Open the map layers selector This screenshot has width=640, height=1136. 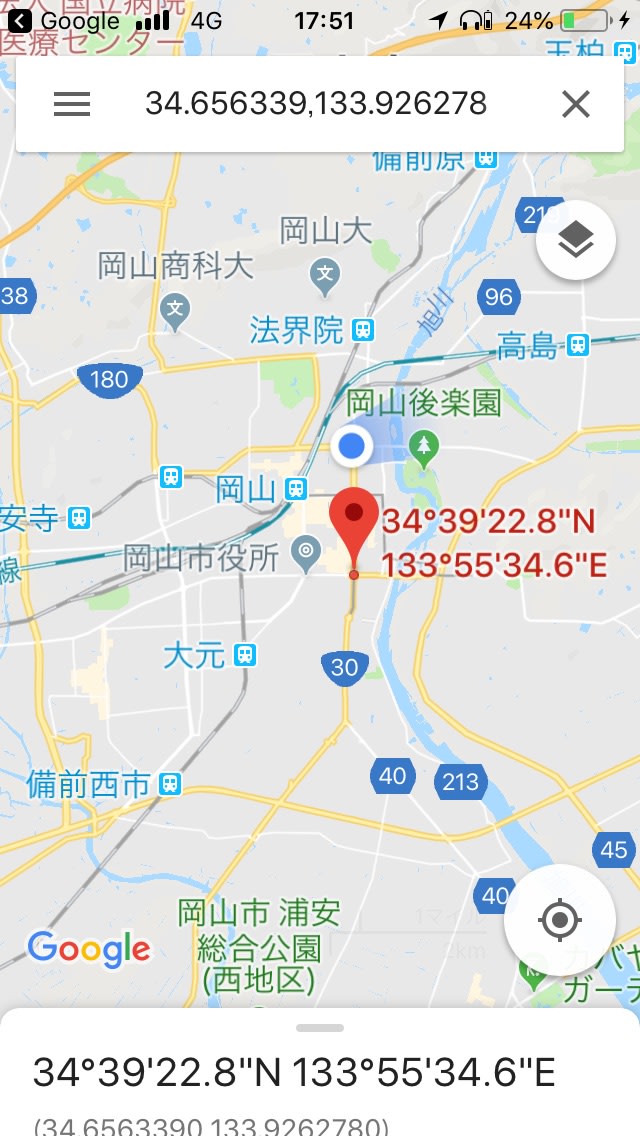pos(575,240)
